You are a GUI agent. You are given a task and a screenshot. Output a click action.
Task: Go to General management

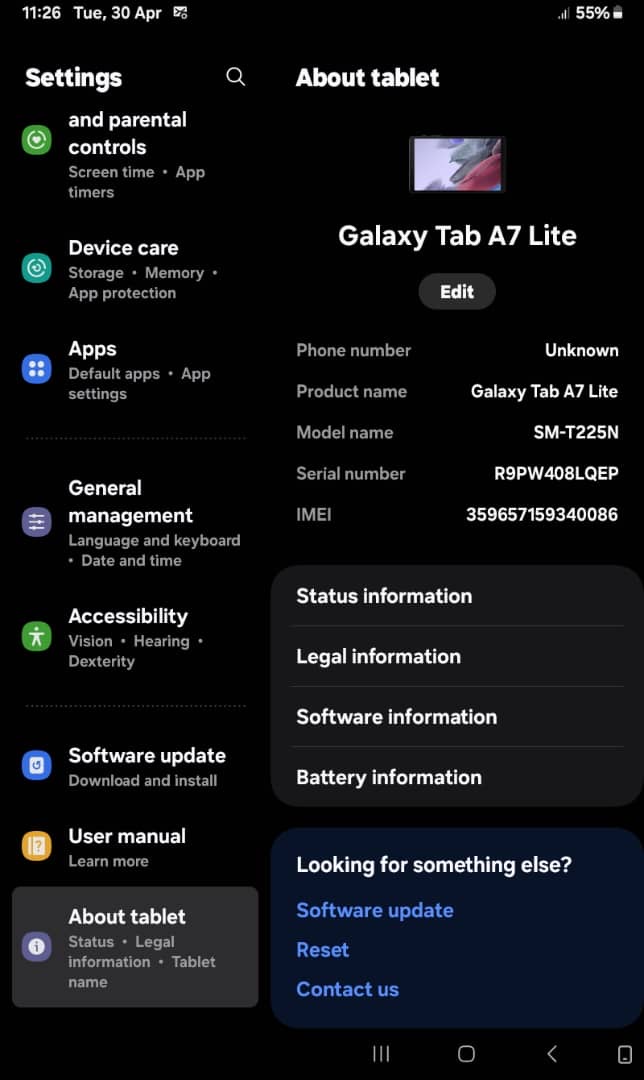[135, 523]
